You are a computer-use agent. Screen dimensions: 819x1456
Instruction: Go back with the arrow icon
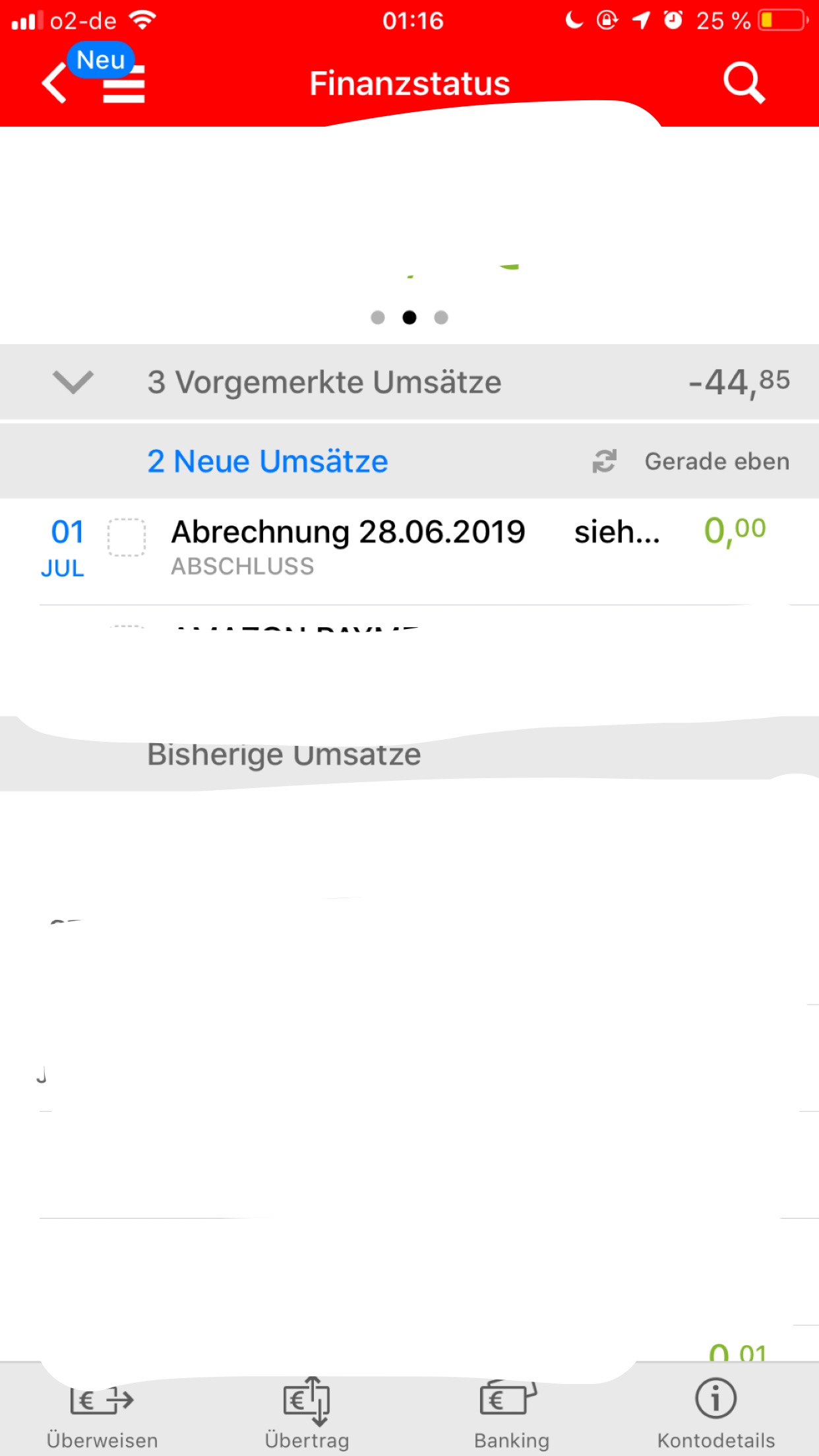54,84
